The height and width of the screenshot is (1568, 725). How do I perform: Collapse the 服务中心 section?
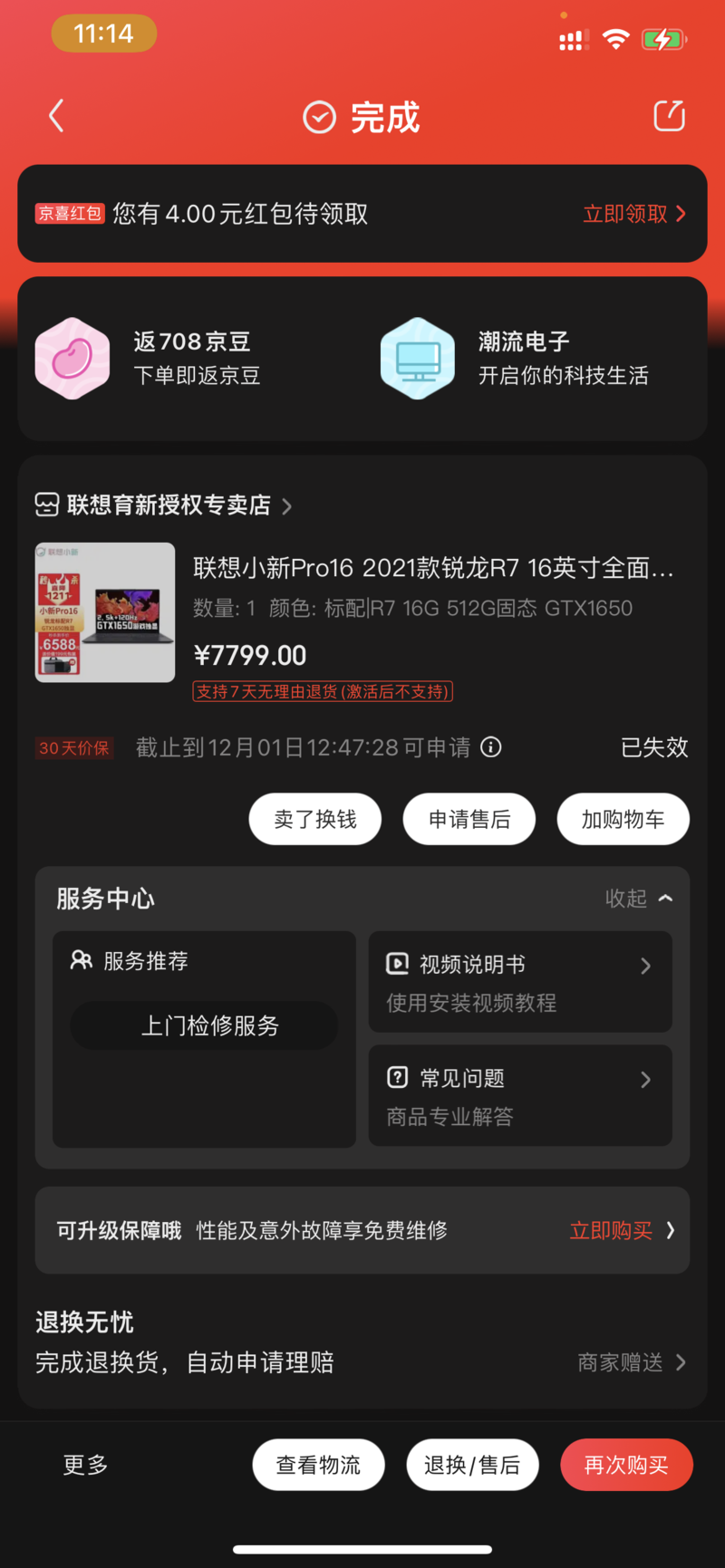point(639,899)
